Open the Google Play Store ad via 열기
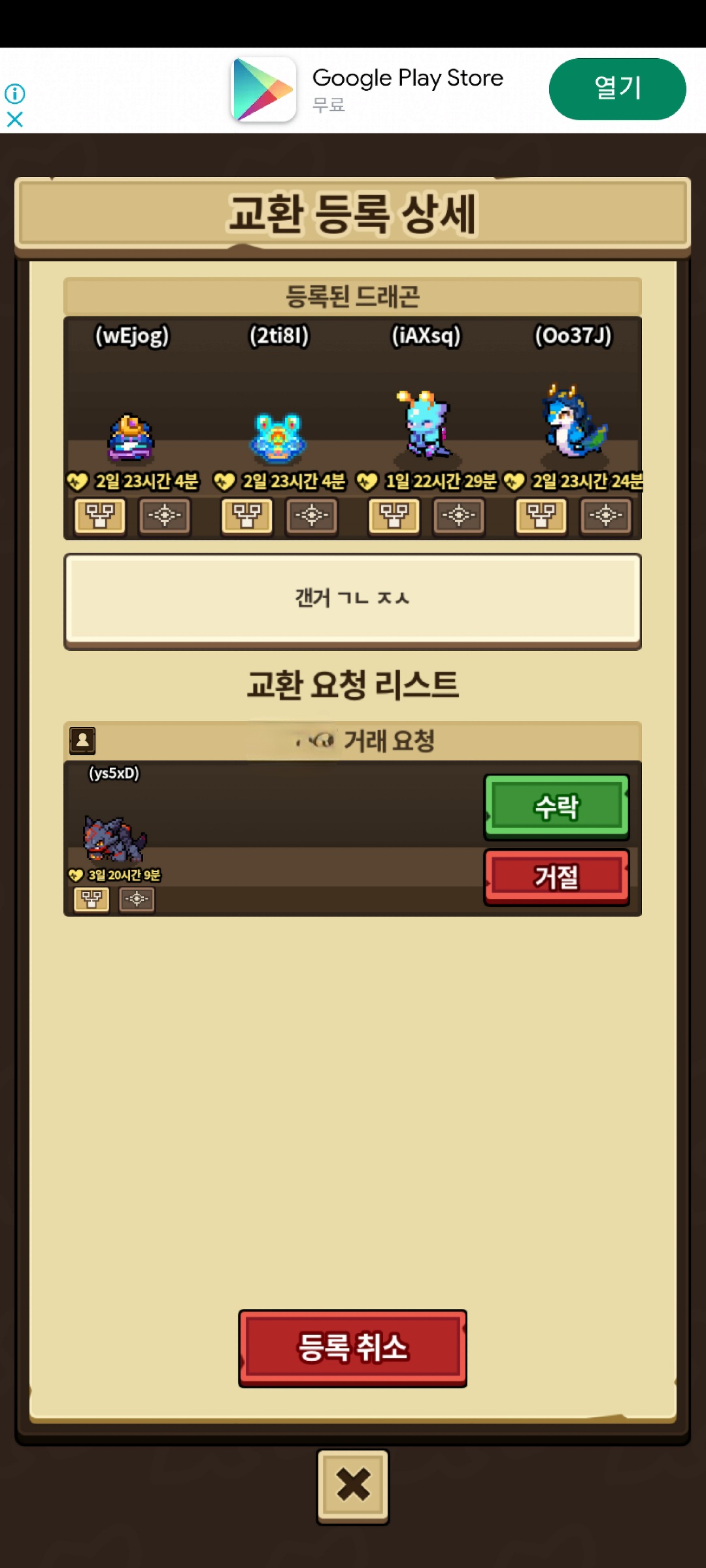706x1568 pixels. tap(617, 89)
